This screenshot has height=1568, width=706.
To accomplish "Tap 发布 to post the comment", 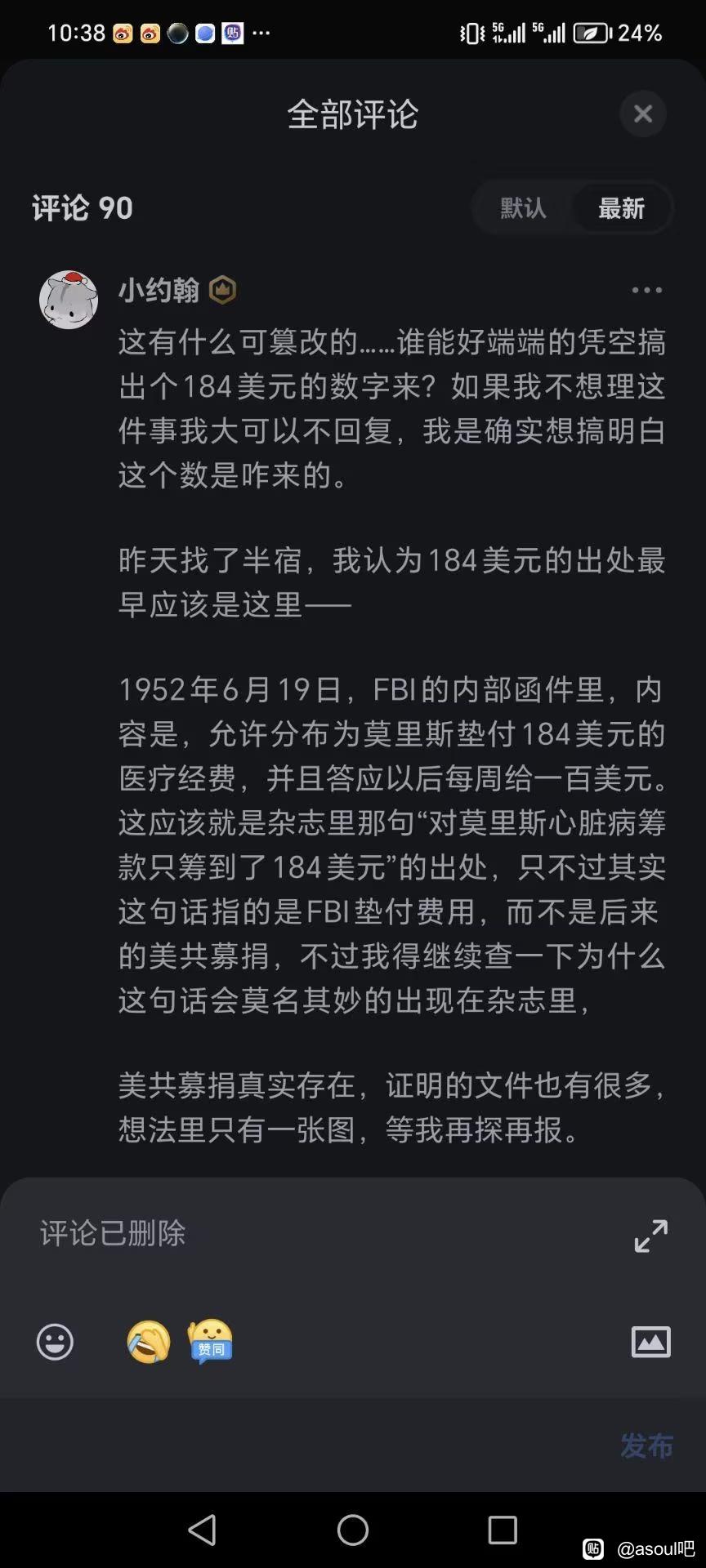I will (x=646, y=1445).
